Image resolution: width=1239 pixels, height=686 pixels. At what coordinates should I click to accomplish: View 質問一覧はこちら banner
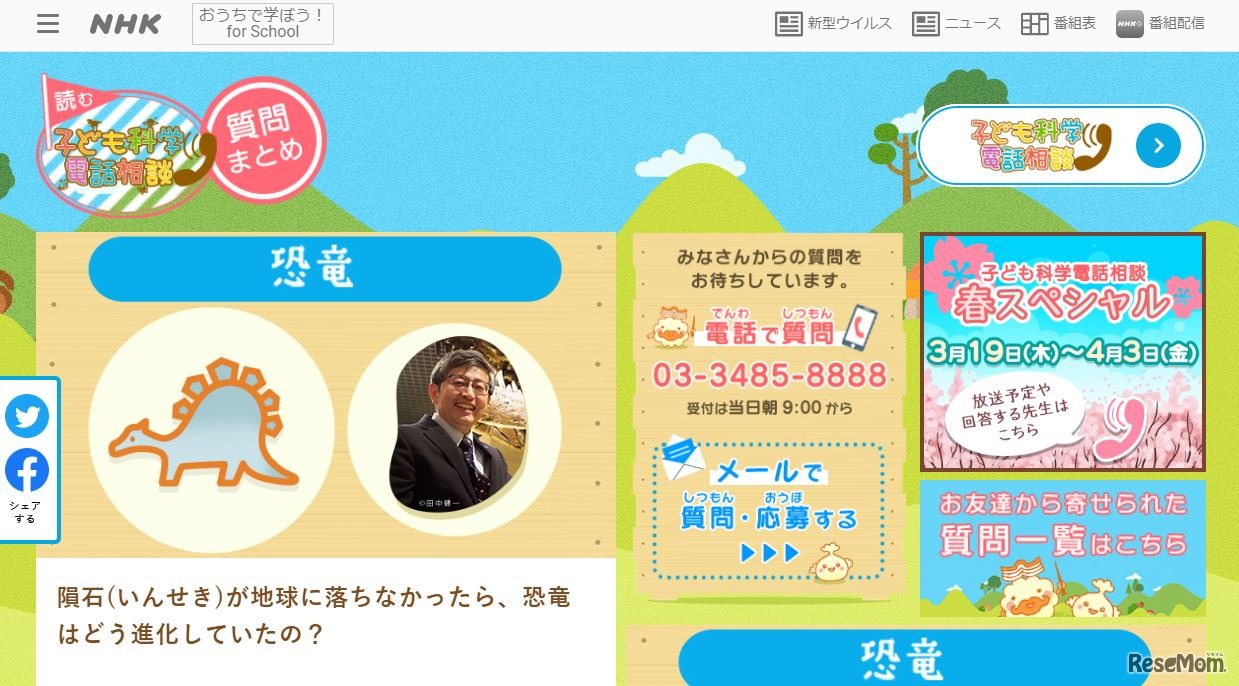(1062, 547)
